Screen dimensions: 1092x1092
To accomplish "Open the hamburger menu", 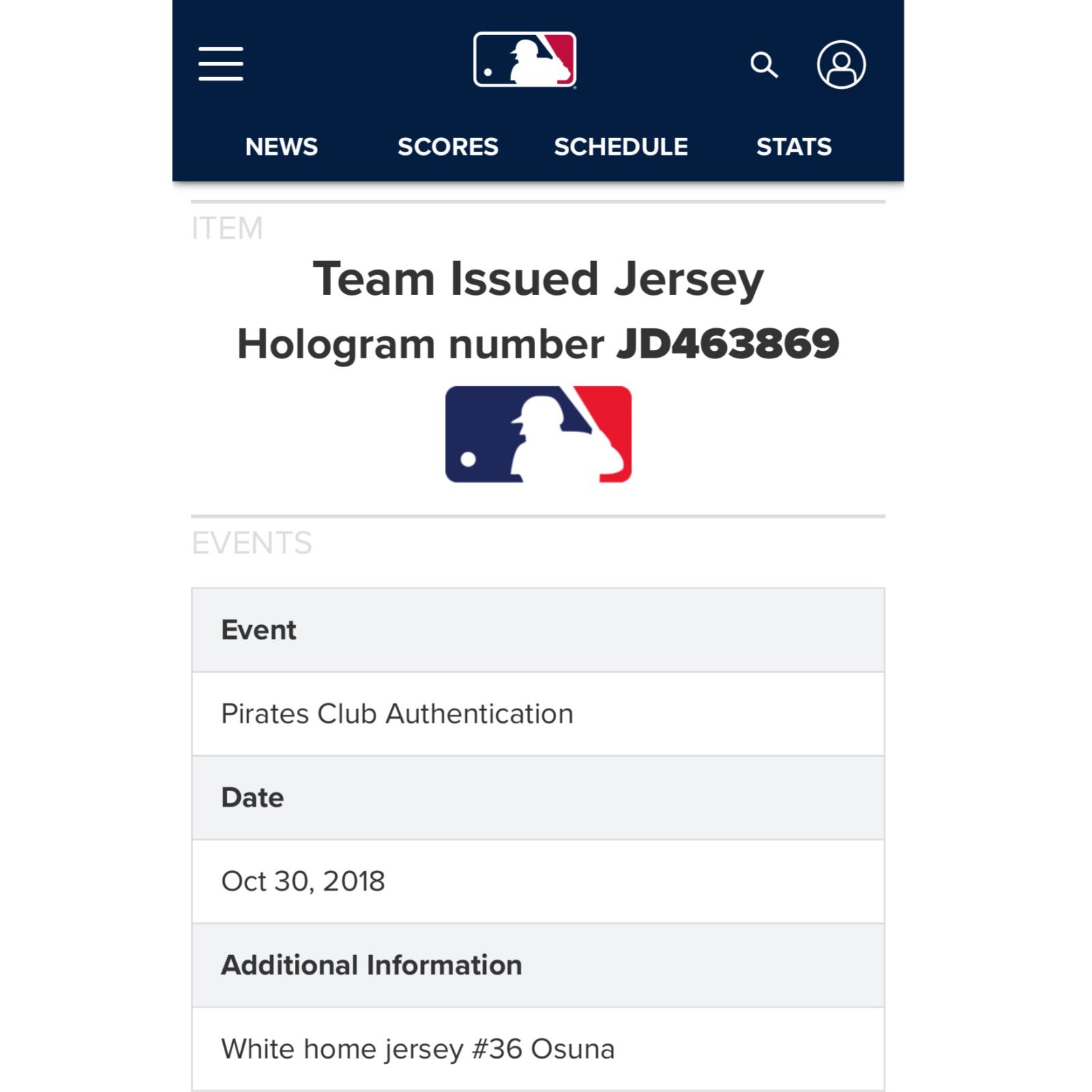I will 220,64.
